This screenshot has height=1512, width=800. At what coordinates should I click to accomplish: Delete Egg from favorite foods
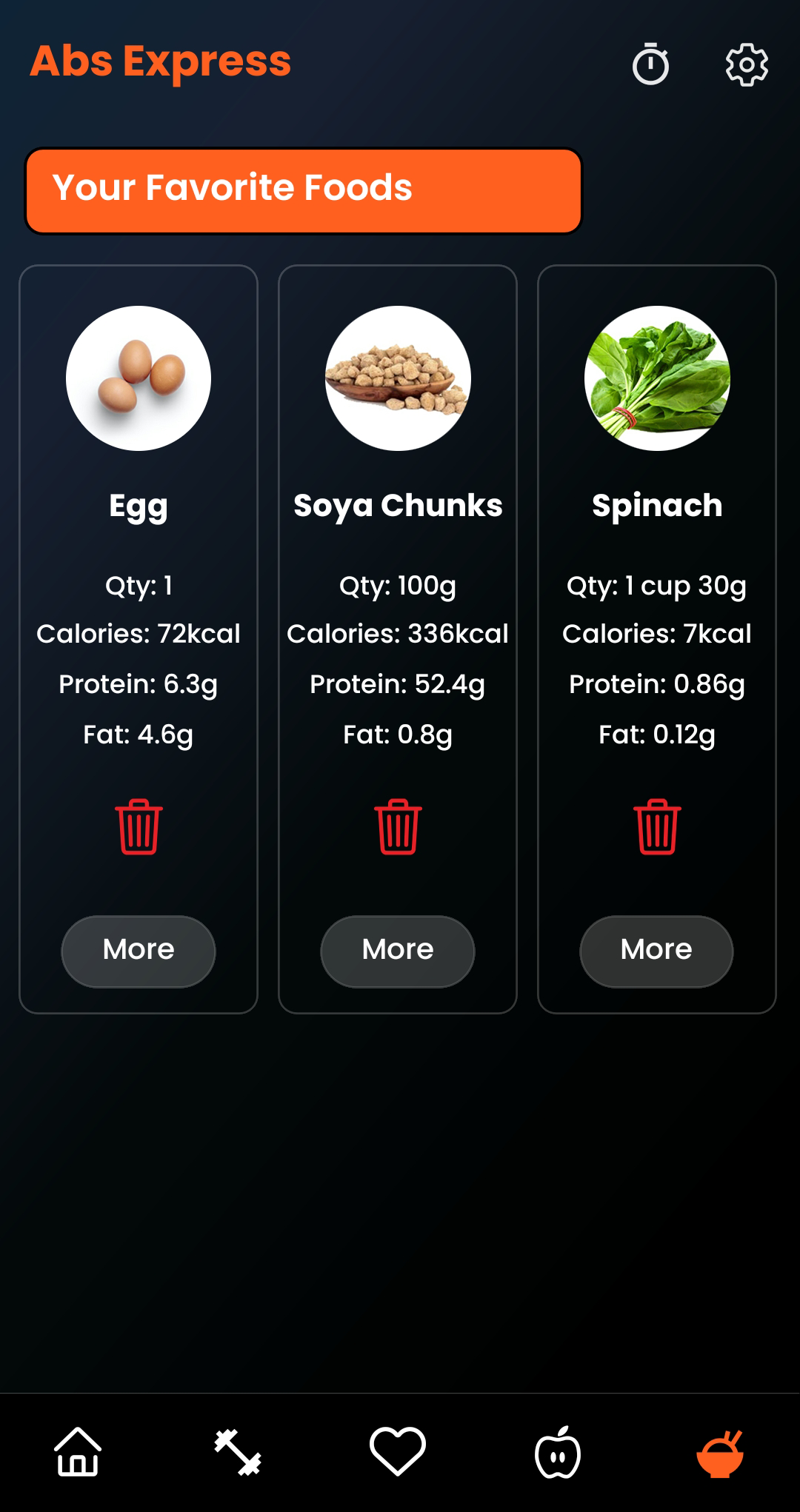139,826
